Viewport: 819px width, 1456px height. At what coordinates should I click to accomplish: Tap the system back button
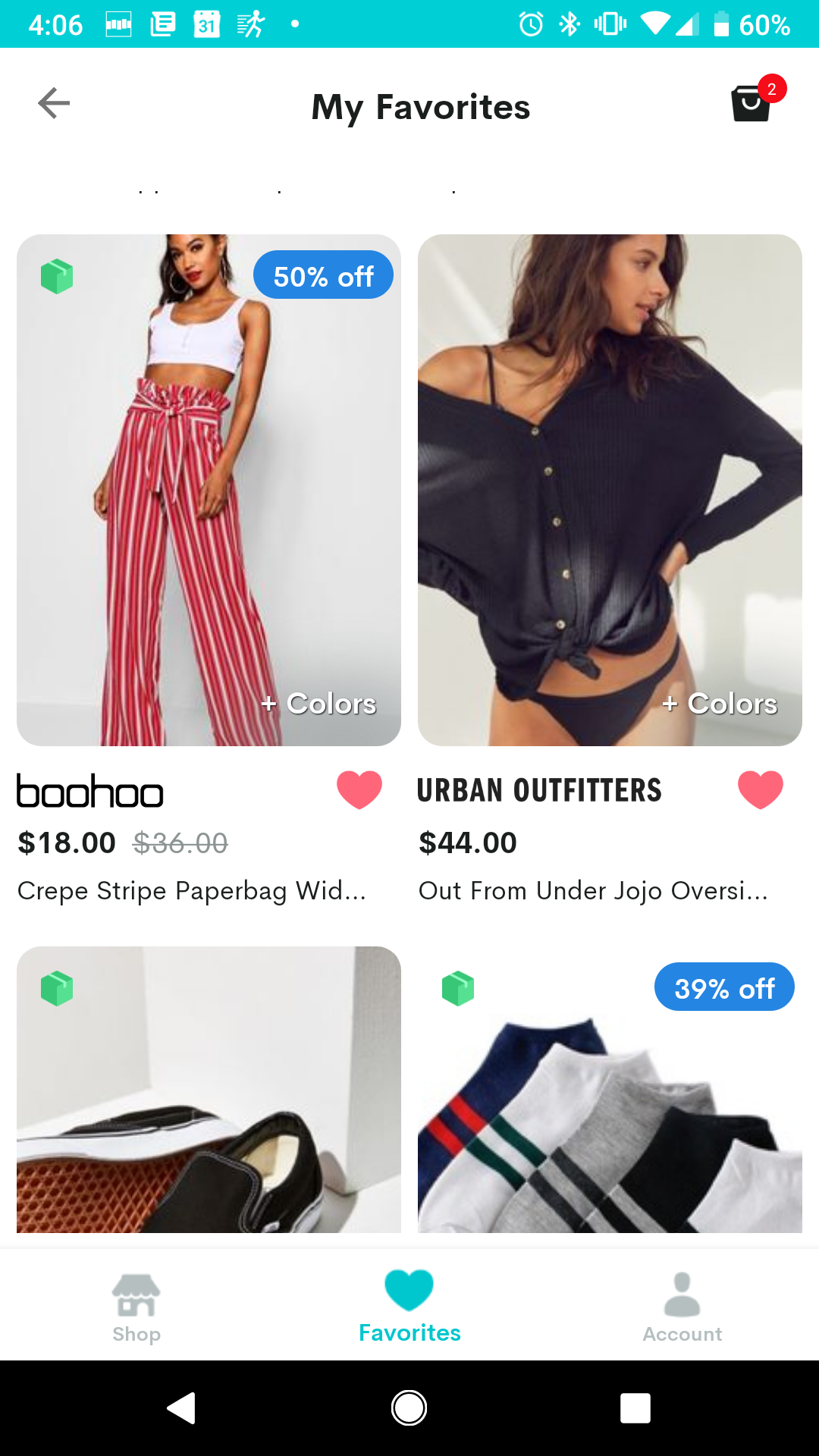182,1408
